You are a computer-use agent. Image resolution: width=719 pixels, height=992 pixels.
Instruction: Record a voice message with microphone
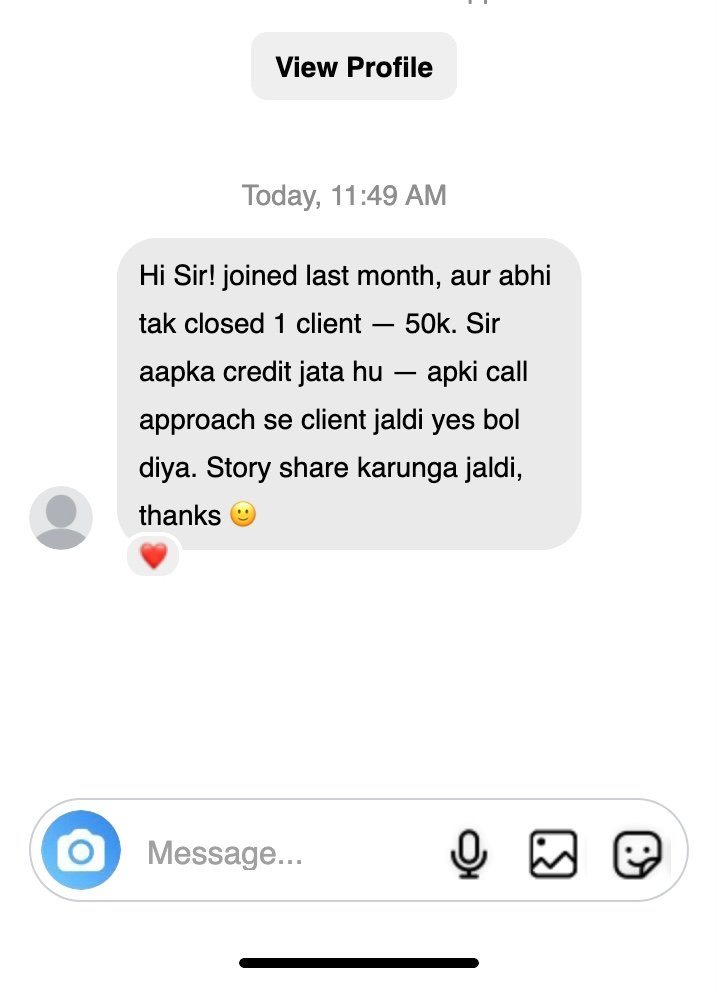click(x=467, y=853)
